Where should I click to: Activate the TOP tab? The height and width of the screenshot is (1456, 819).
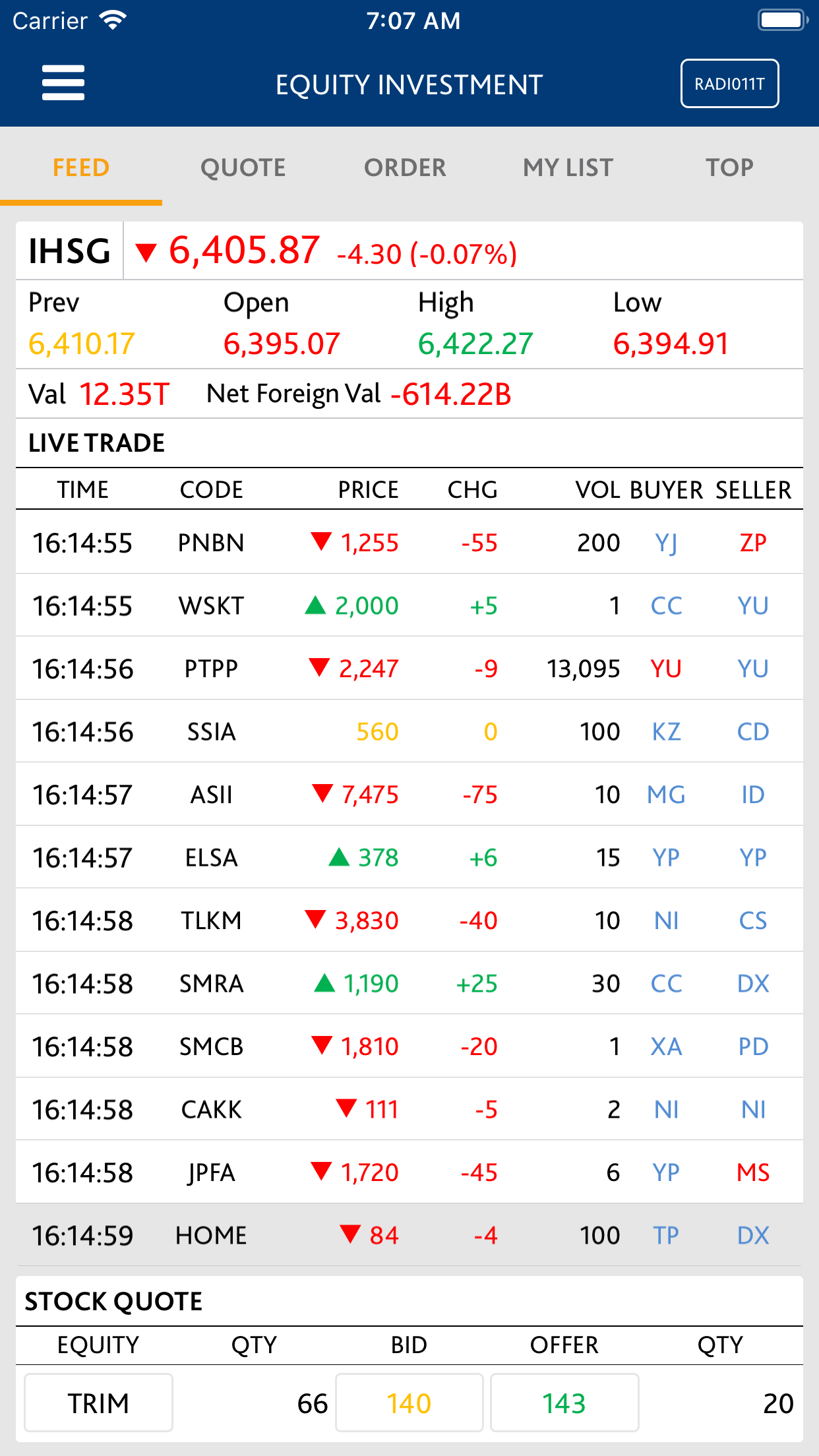point(729,167)
